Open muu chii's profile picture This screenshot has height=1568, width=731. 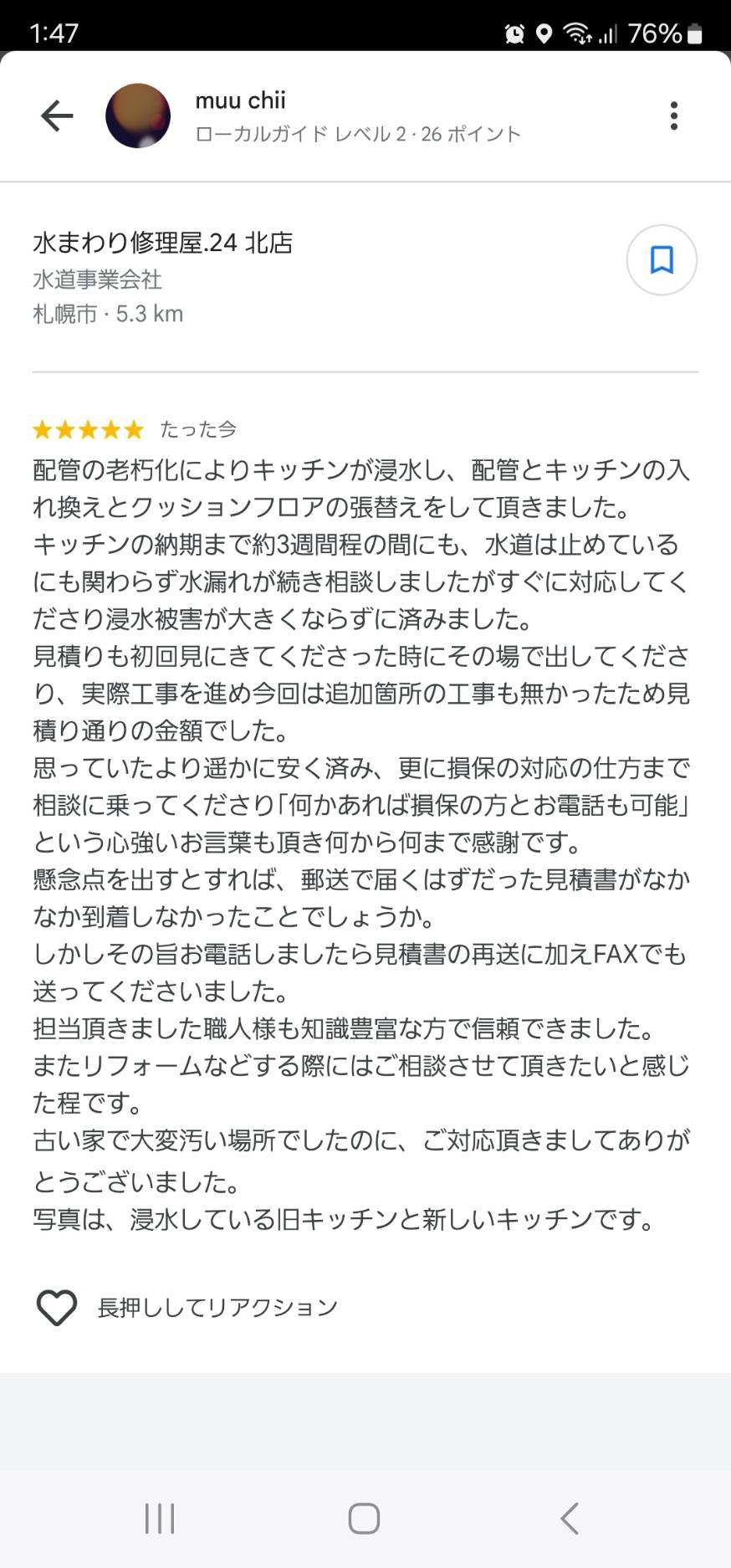pos(138,115)
